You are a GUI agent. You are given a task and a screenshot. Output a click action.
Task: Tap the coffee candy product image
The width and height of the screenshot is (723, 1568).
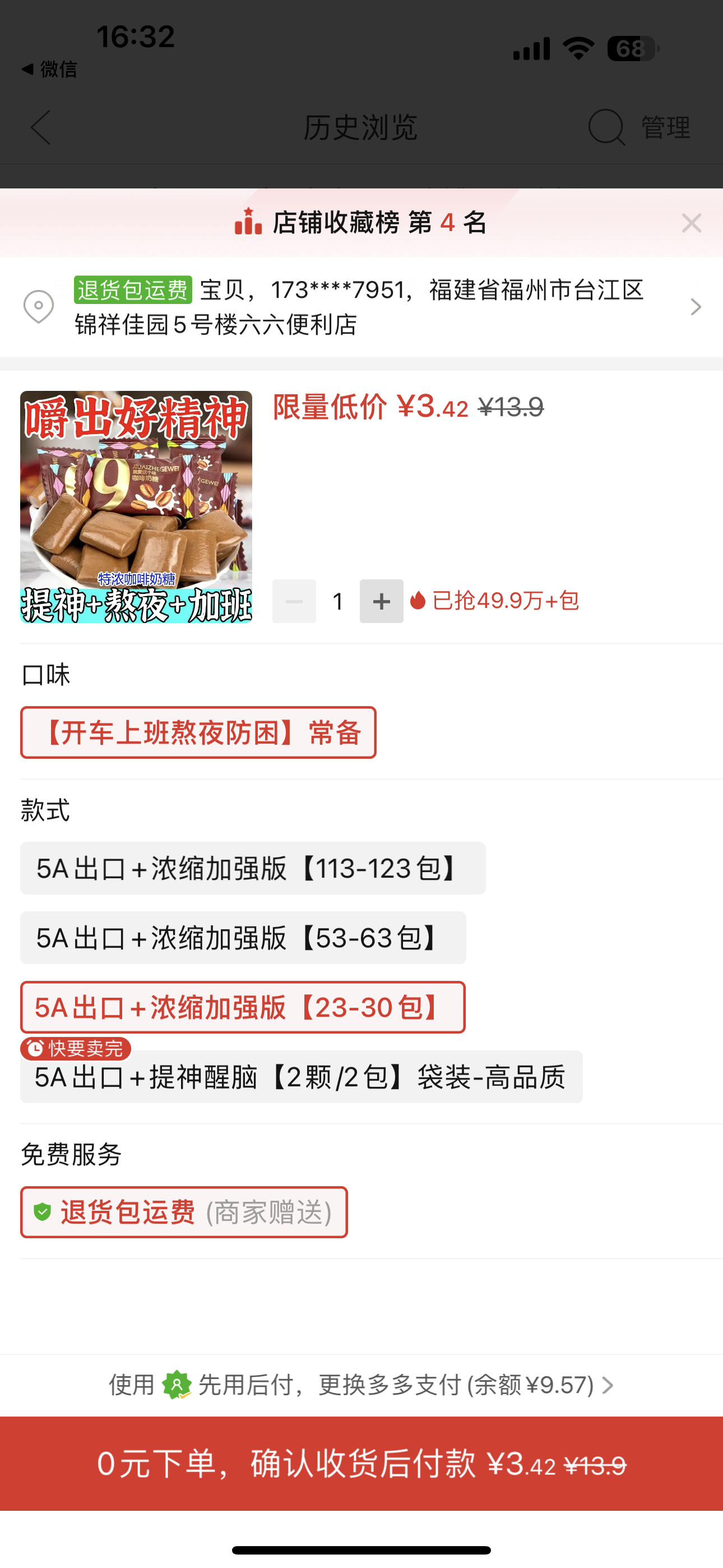coord(136,506)
